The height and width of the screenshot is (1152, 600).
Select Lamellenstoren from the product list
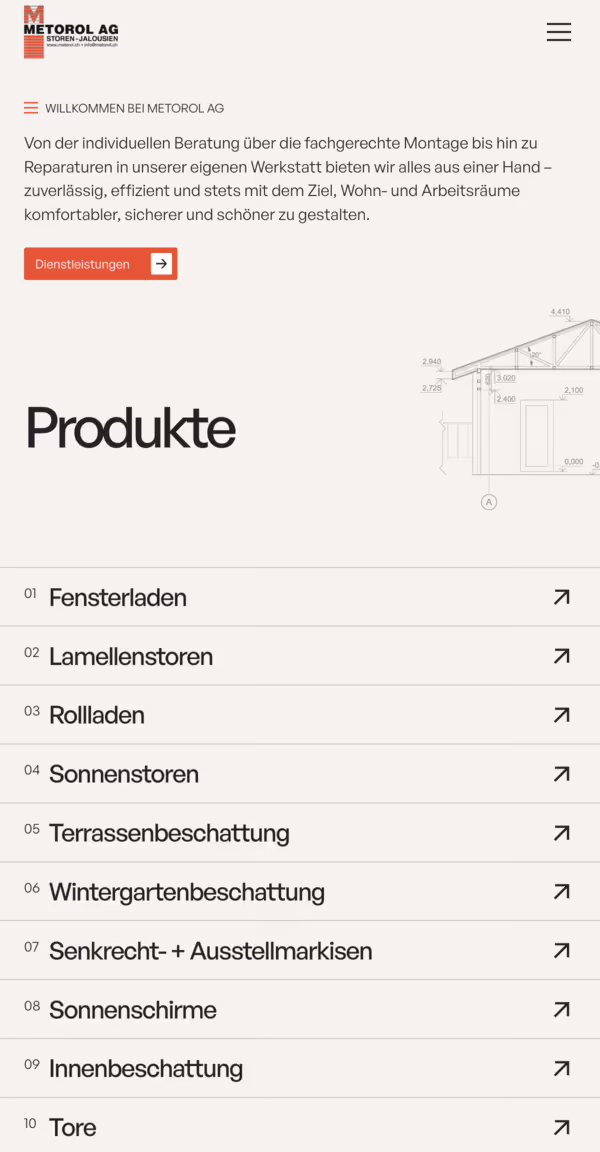click(300, 656)
